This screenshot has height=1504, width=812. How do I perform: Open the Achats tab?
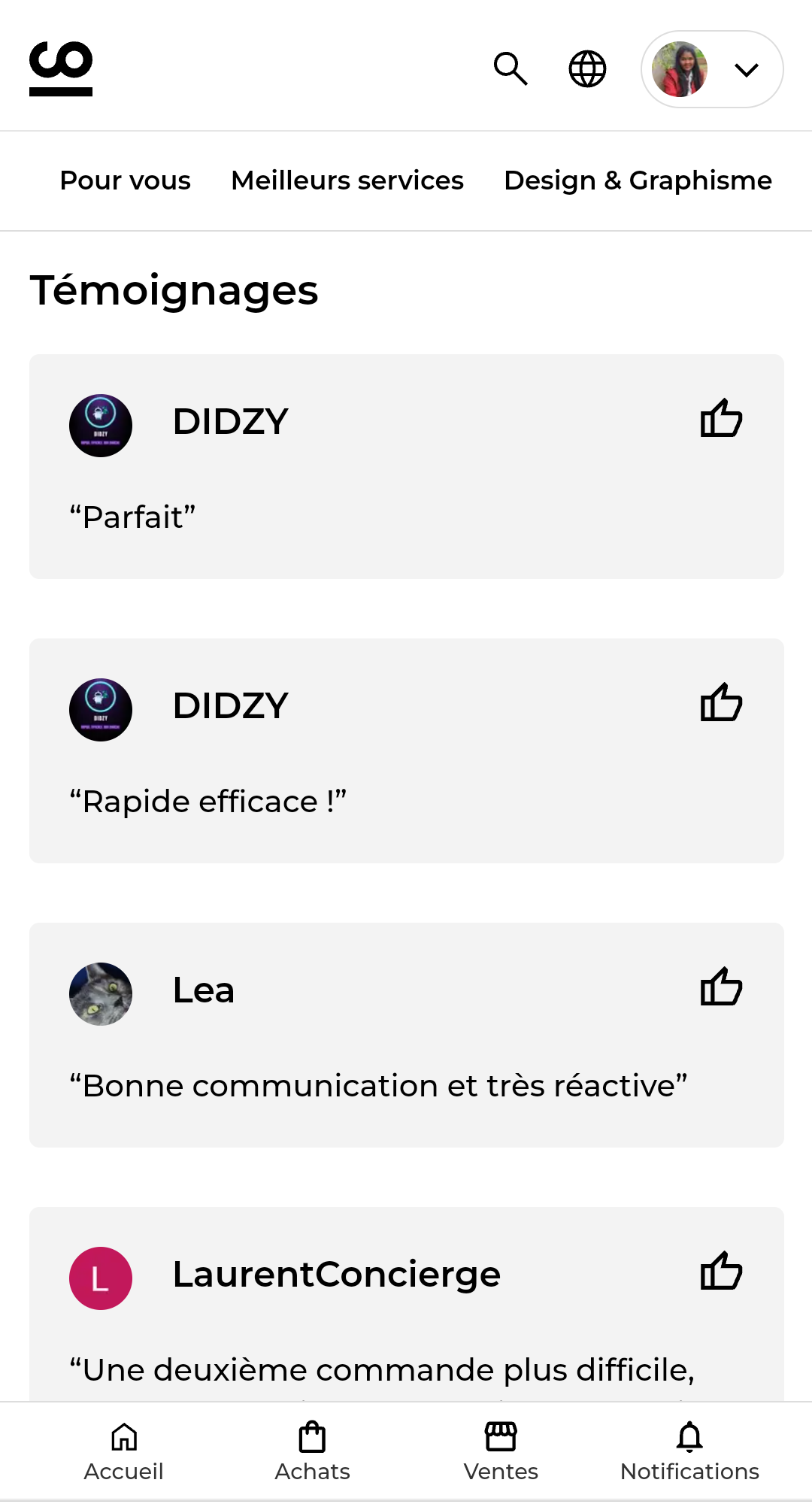coord(312,1451)
